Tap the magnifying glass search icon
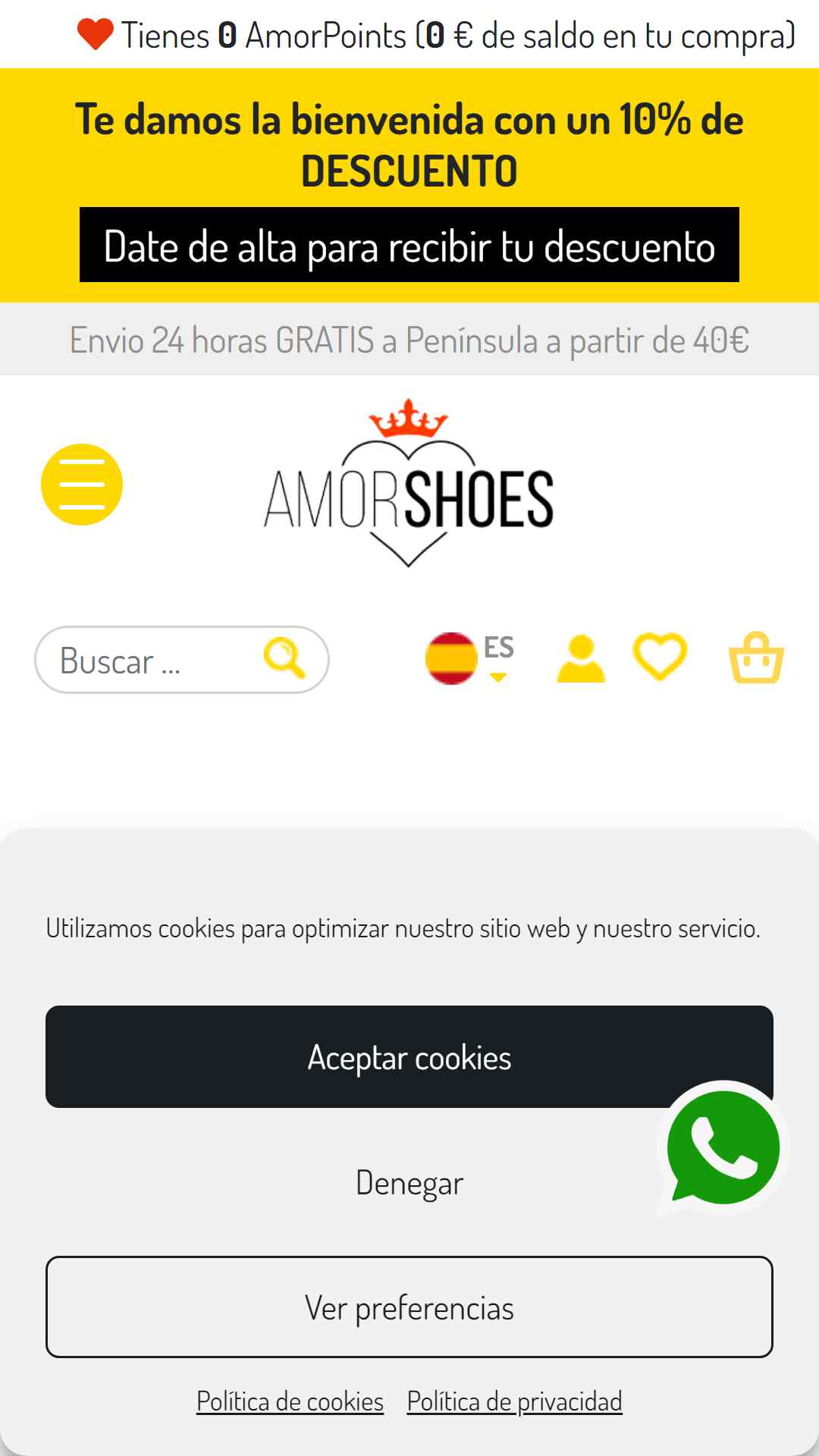 click(x=284, y=658)
